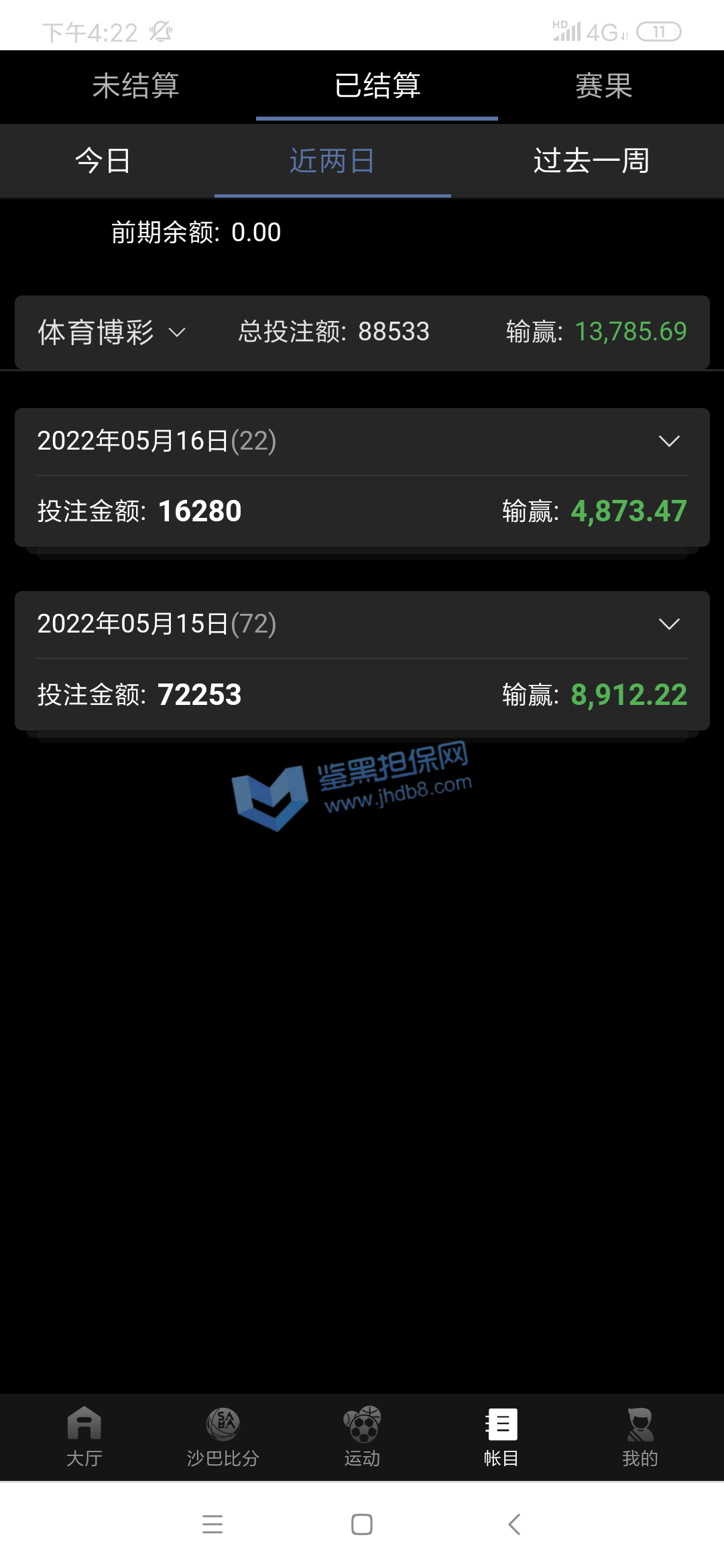The image size is (724, 1568).
Task: Open the 赛果 results tab
Action: (603, 86)
